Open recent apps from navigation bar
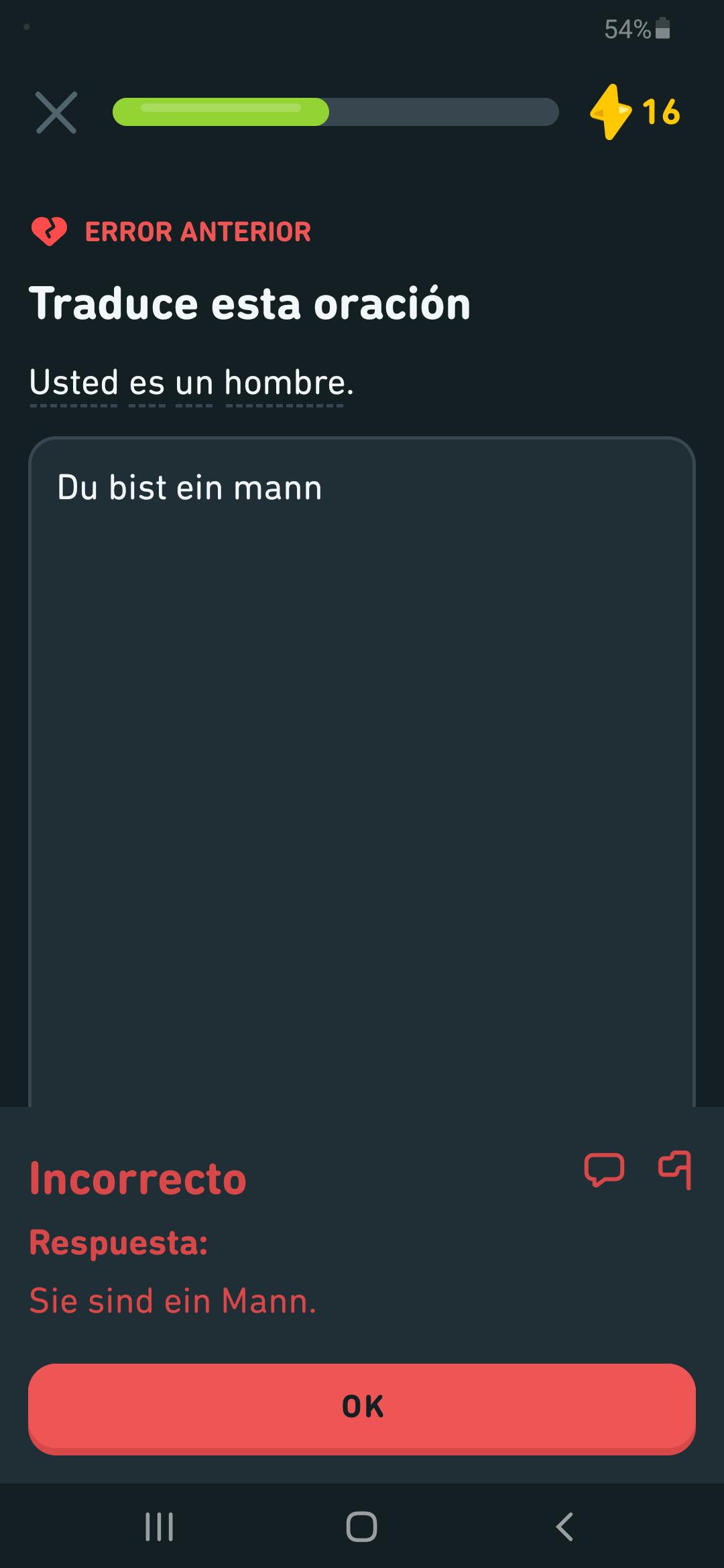The height and width of the screenshot is (1568, 724). [x=160, y=1526]
